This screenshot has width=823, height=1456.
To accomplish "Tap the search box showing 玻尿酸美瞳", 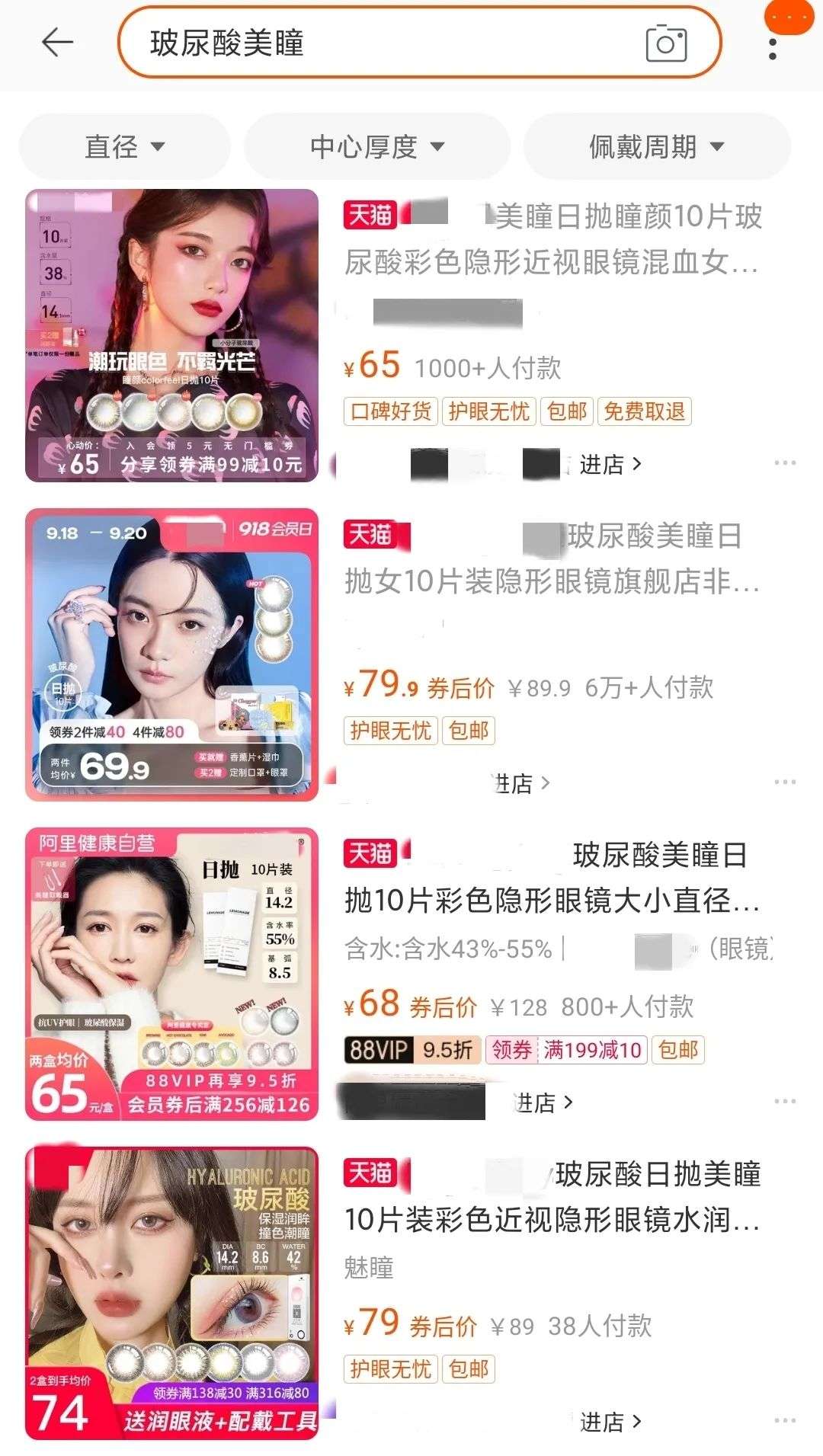I will [x=381, y=43].
